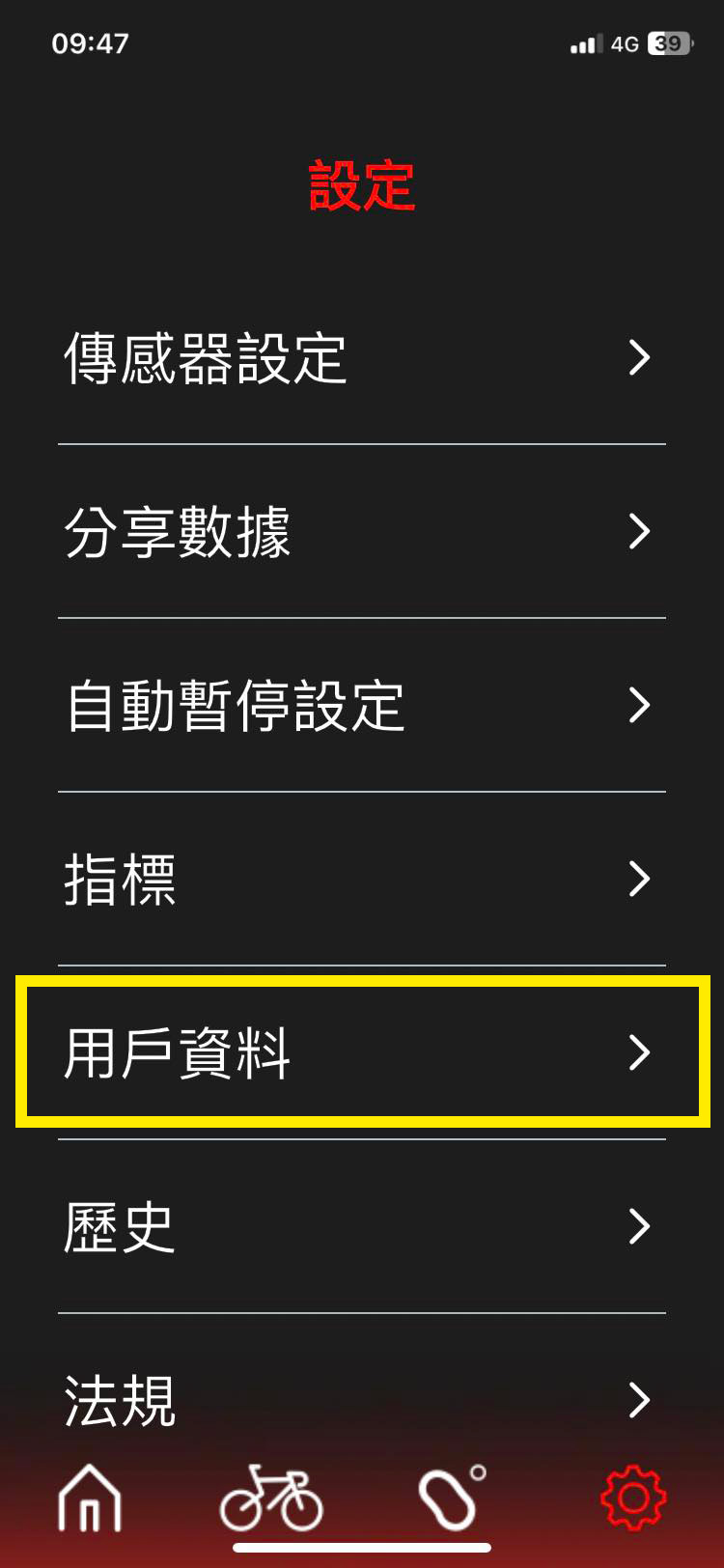Viewport: 724px width, 1568px height.
Task: Open 自動暫停設定 settings
Action: click(x=361, y=706)
